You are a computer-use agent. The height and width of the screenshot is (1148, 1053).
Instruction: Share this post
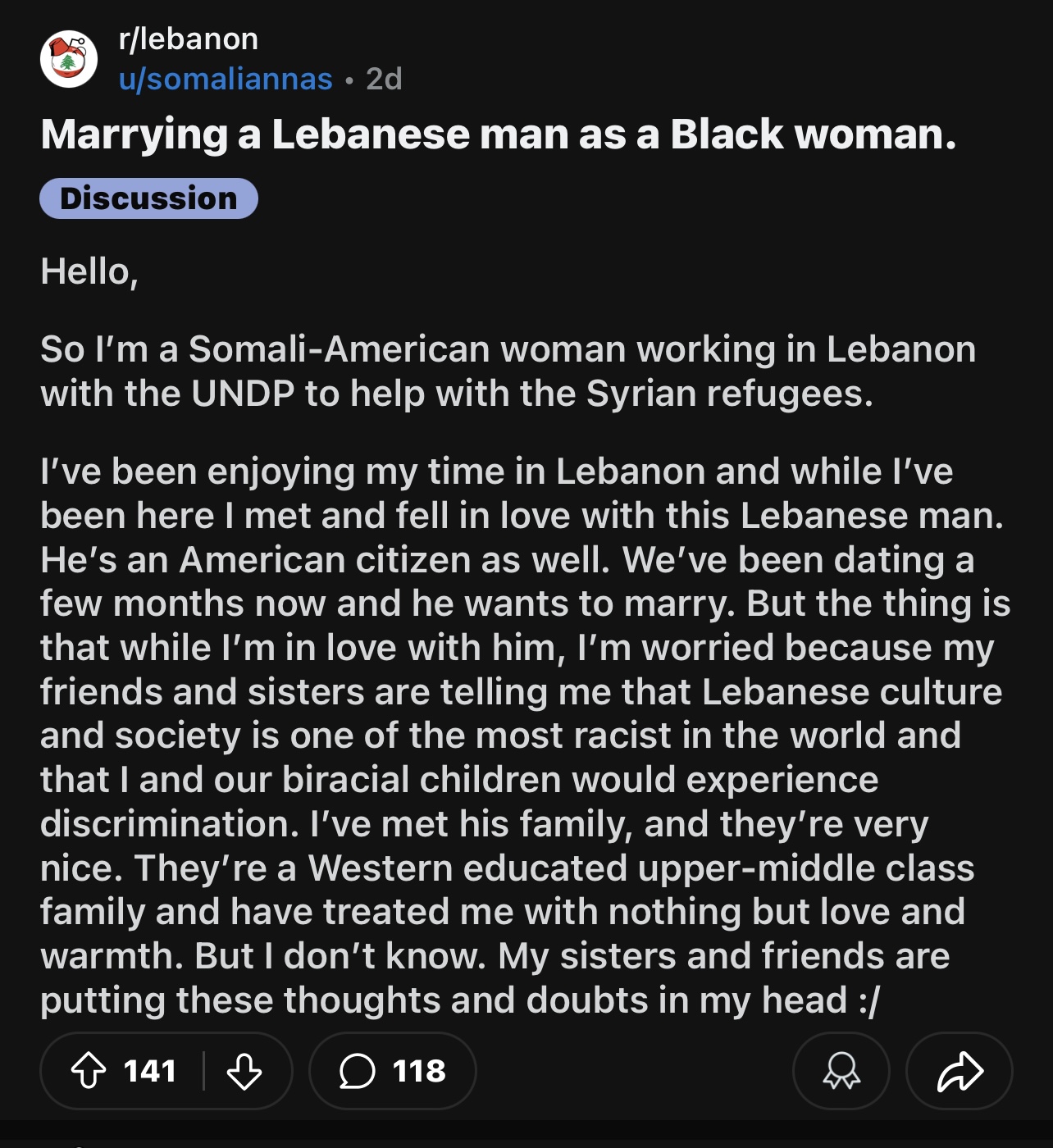point(959,1071)
